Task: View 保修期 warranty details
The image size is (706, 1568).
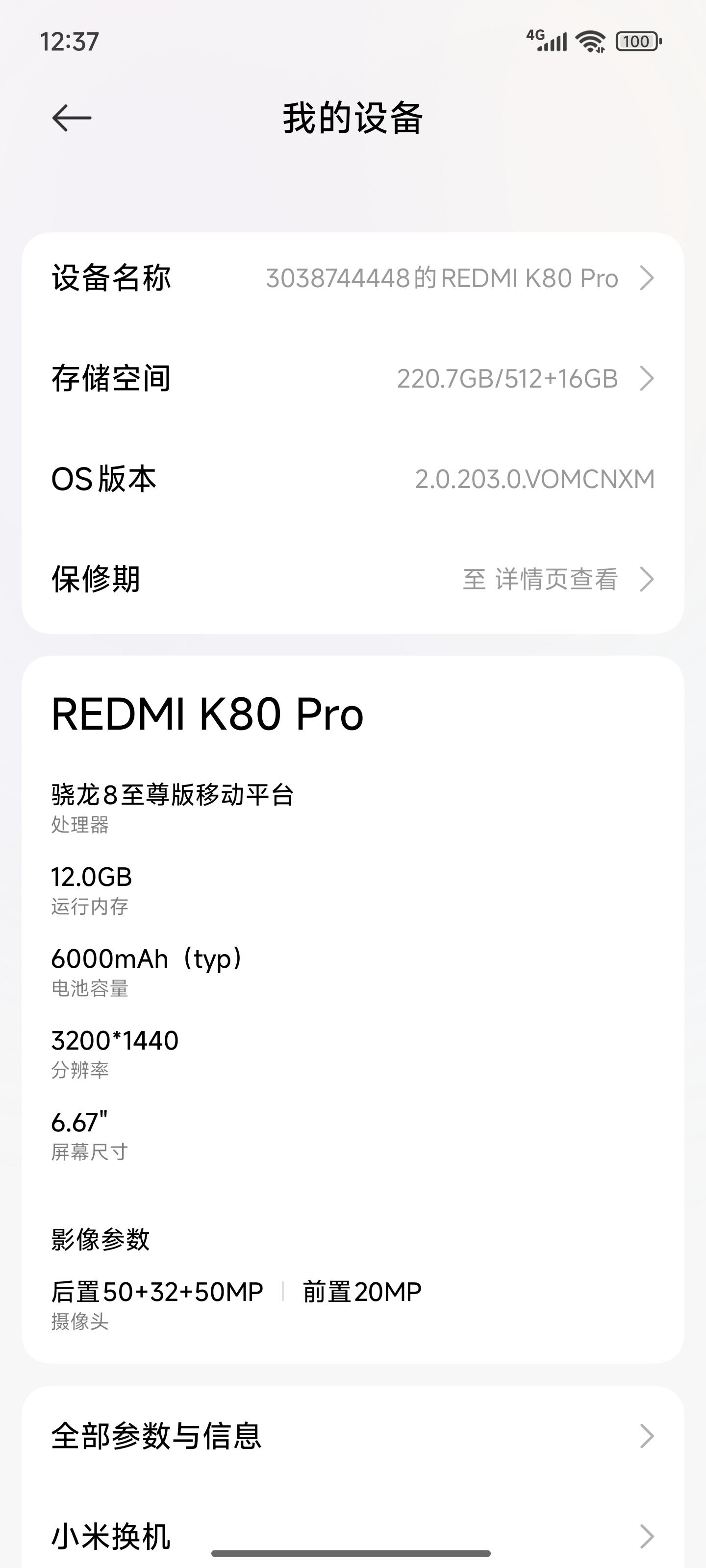Action: coord(353,579)
